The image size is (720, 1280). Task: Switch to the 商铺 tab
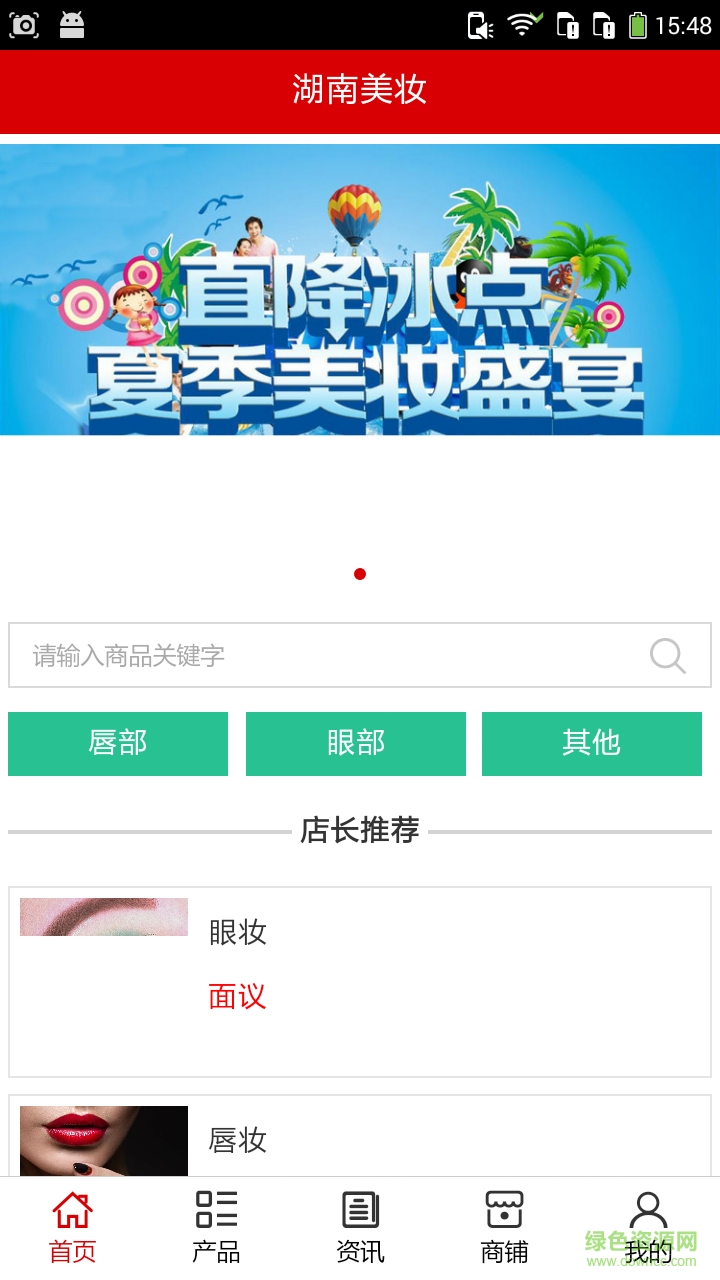[x=504, y=1228]
